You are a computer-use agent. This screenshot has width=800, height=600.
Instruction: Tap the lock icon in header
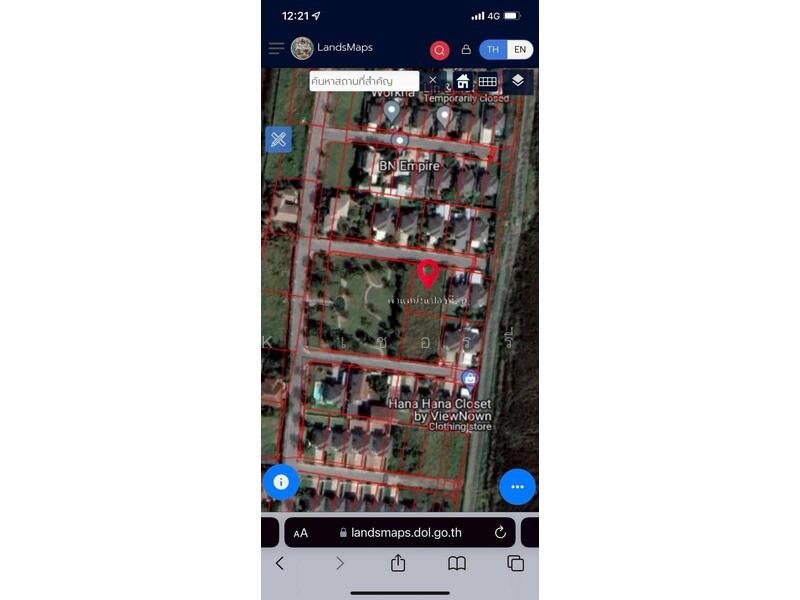pos(466,50)
